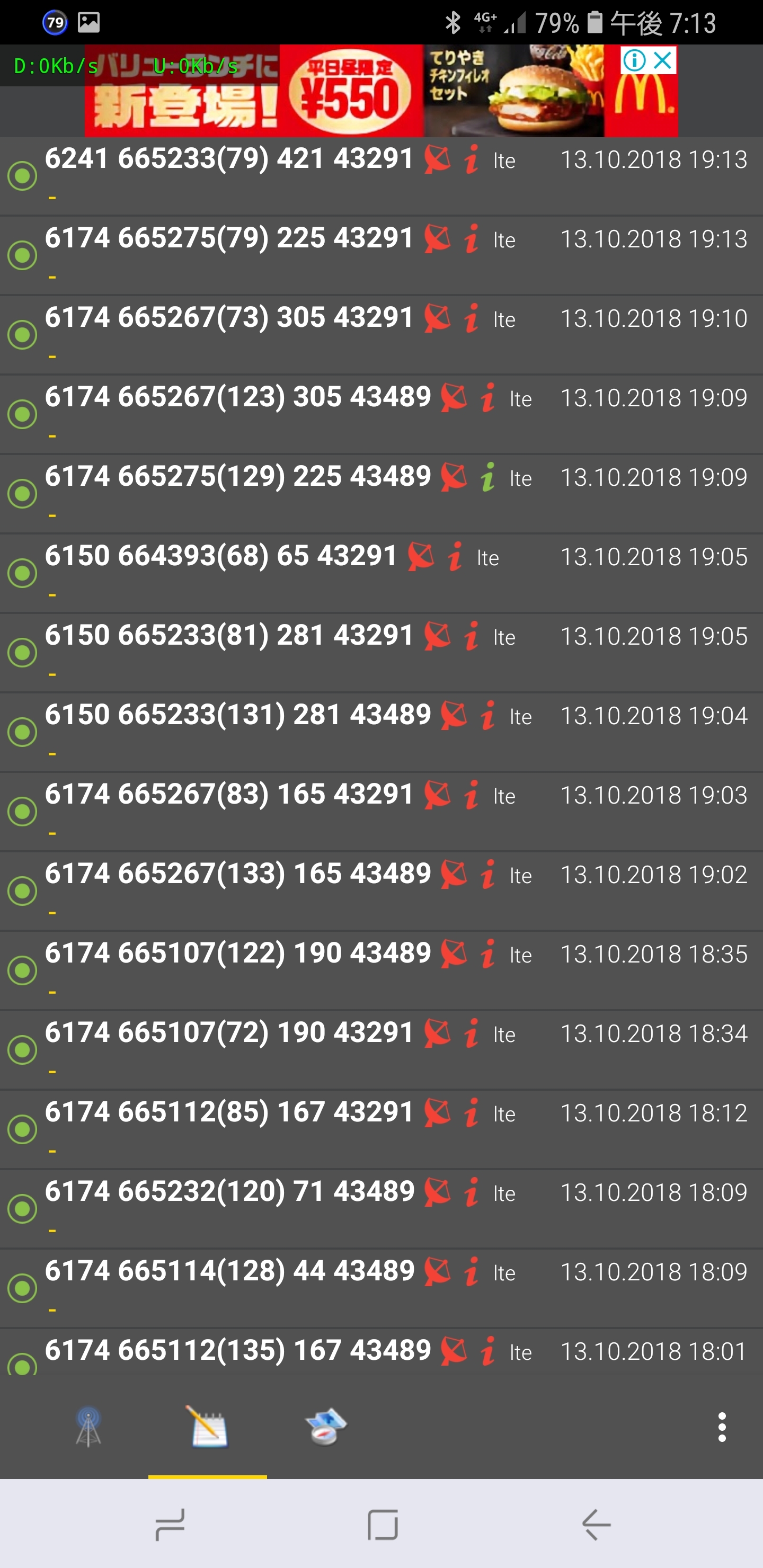Switch to the cell tower tab
Screen dimensions: 763x1568
89,1426
